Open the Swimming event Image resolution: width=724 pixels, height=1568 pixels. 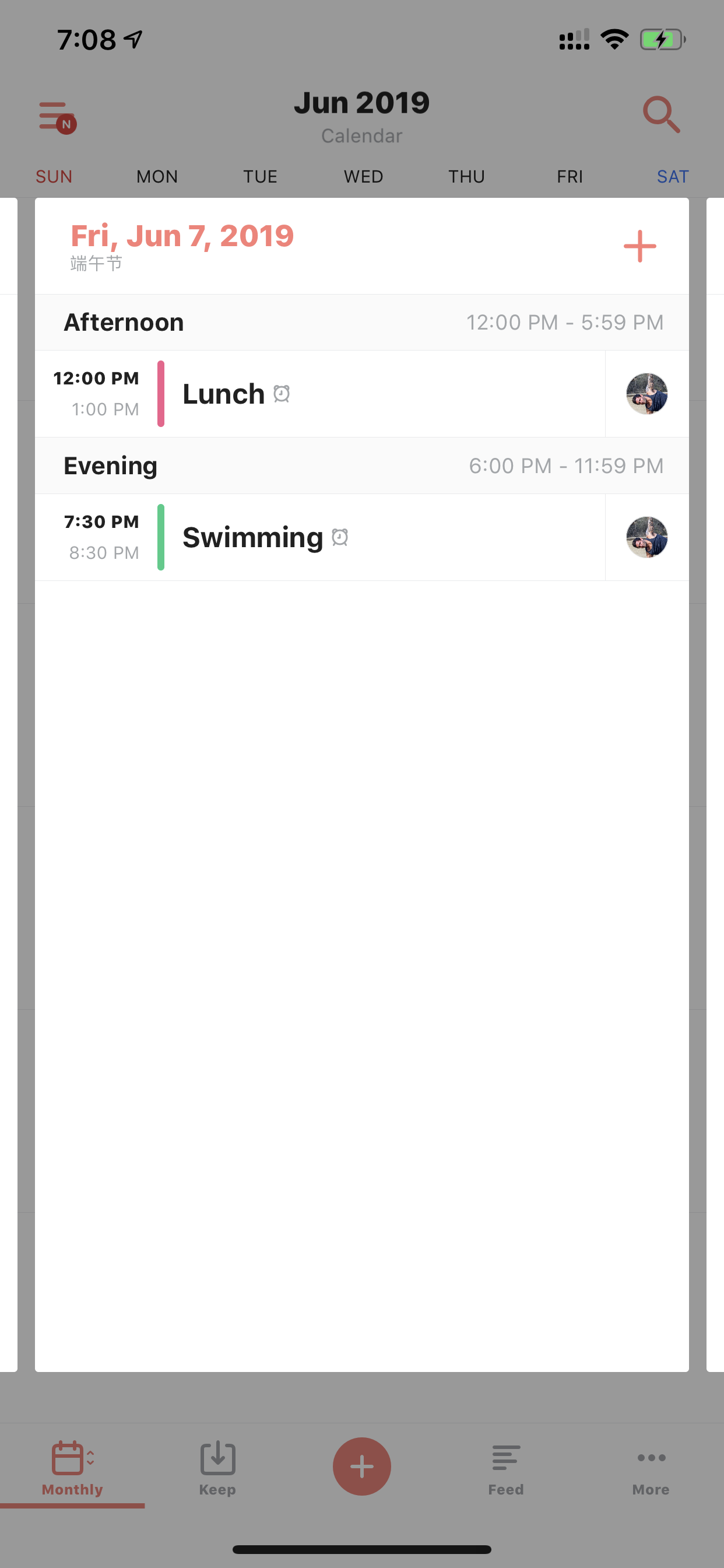click(320, 537)
